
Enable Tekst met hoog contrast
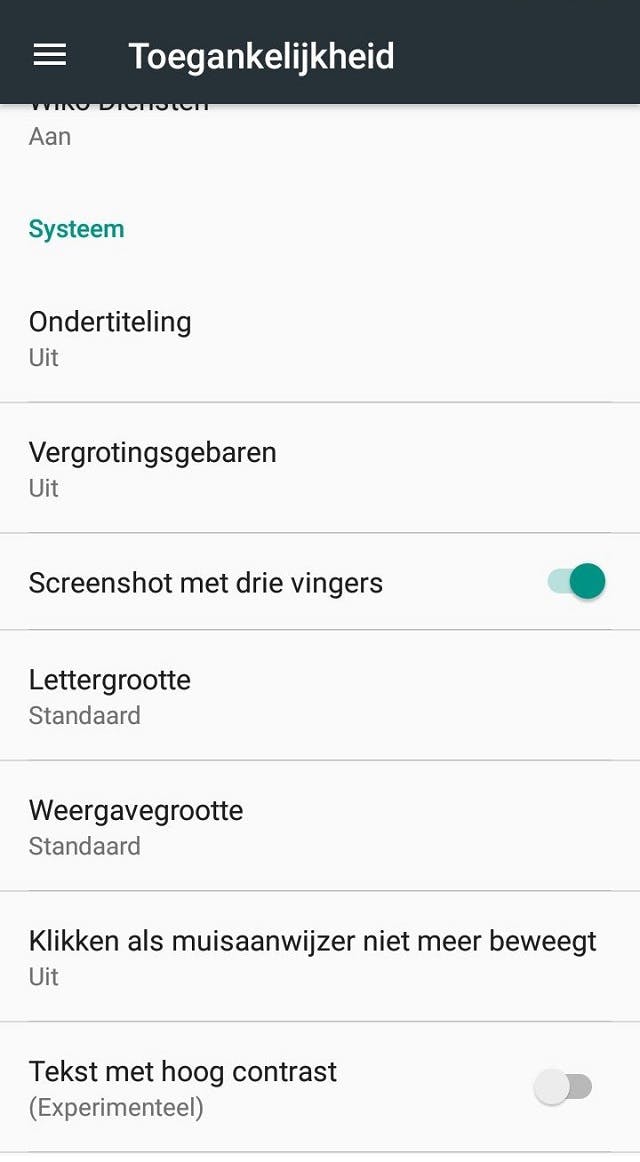pyautogui.click(x=564, y=1087)
